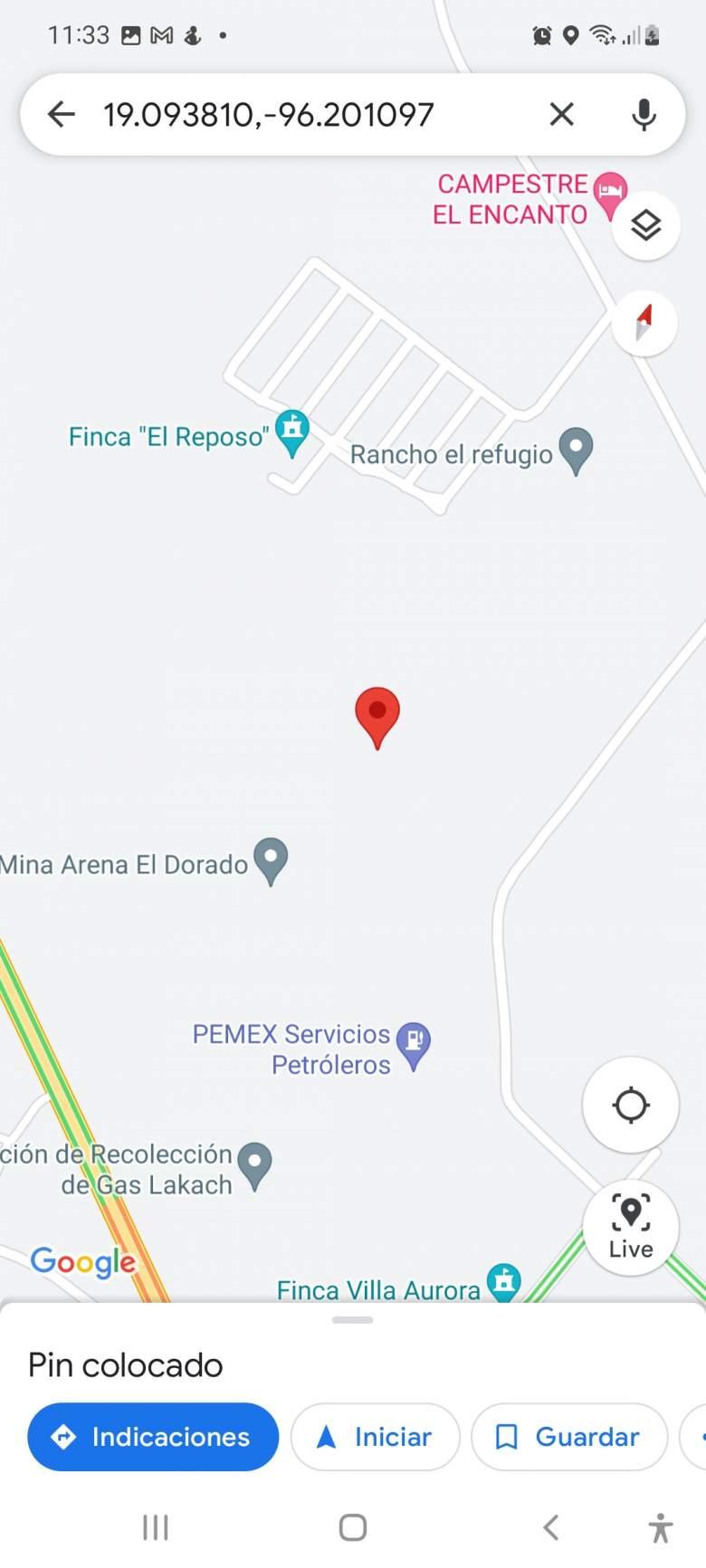Image resolution: width=706 pixels, height=1568 pixels.
Task: Go back using the search bar arrow
Action: click(61, 114)
